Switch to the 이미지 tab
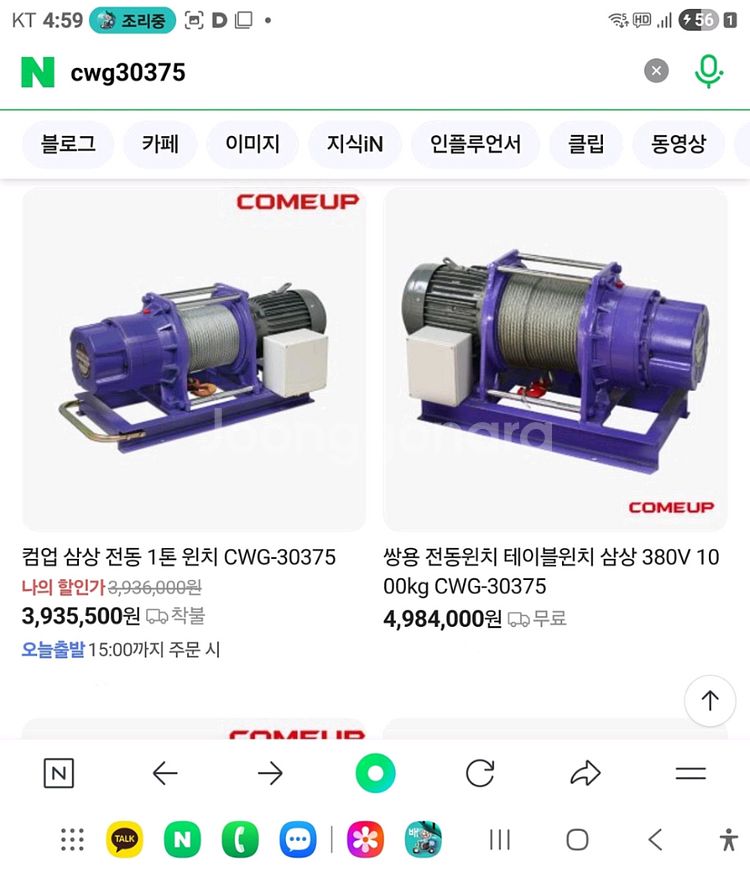 pos(251,144)
